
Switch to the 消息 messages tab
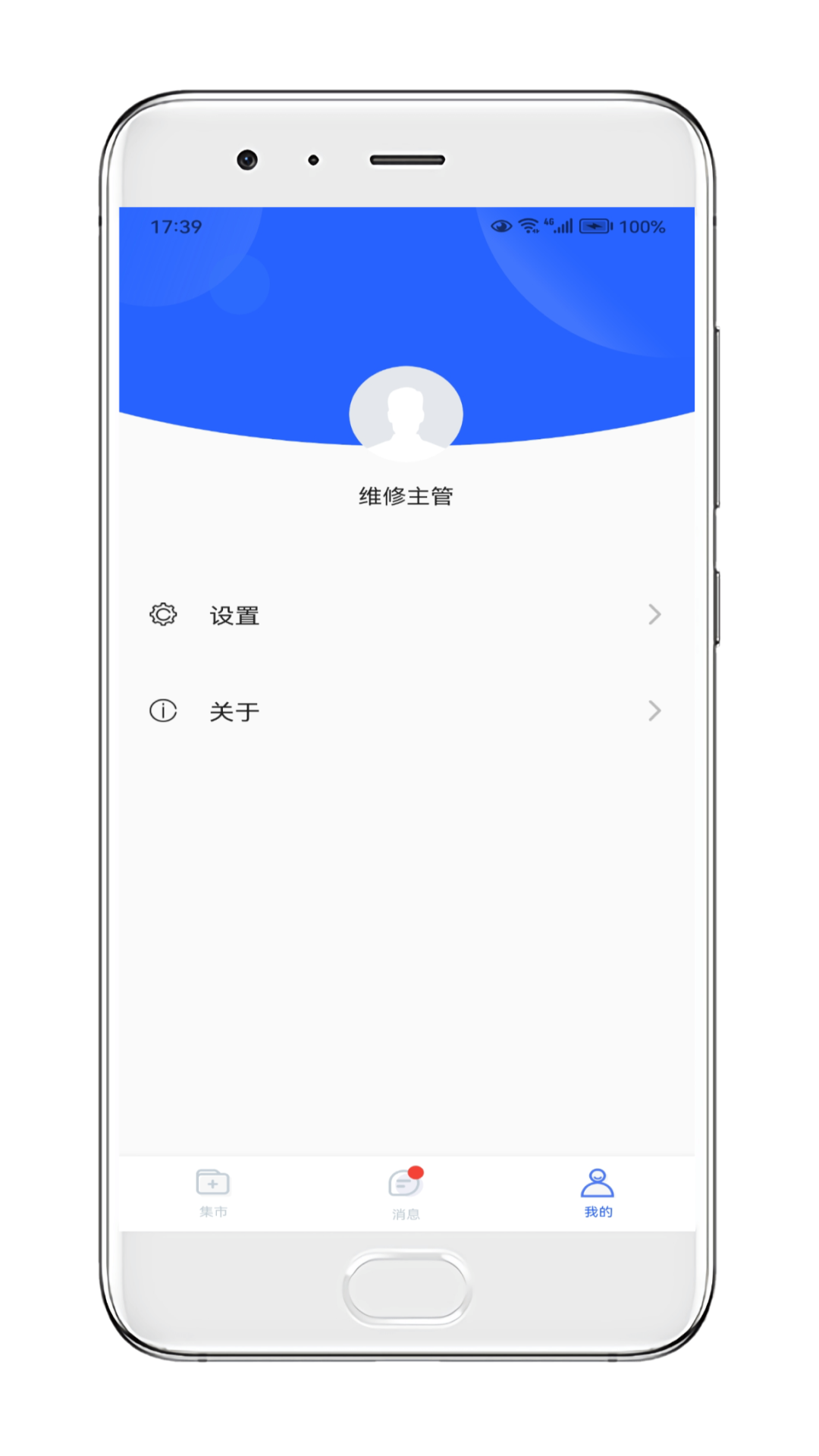click(406, 1194)
